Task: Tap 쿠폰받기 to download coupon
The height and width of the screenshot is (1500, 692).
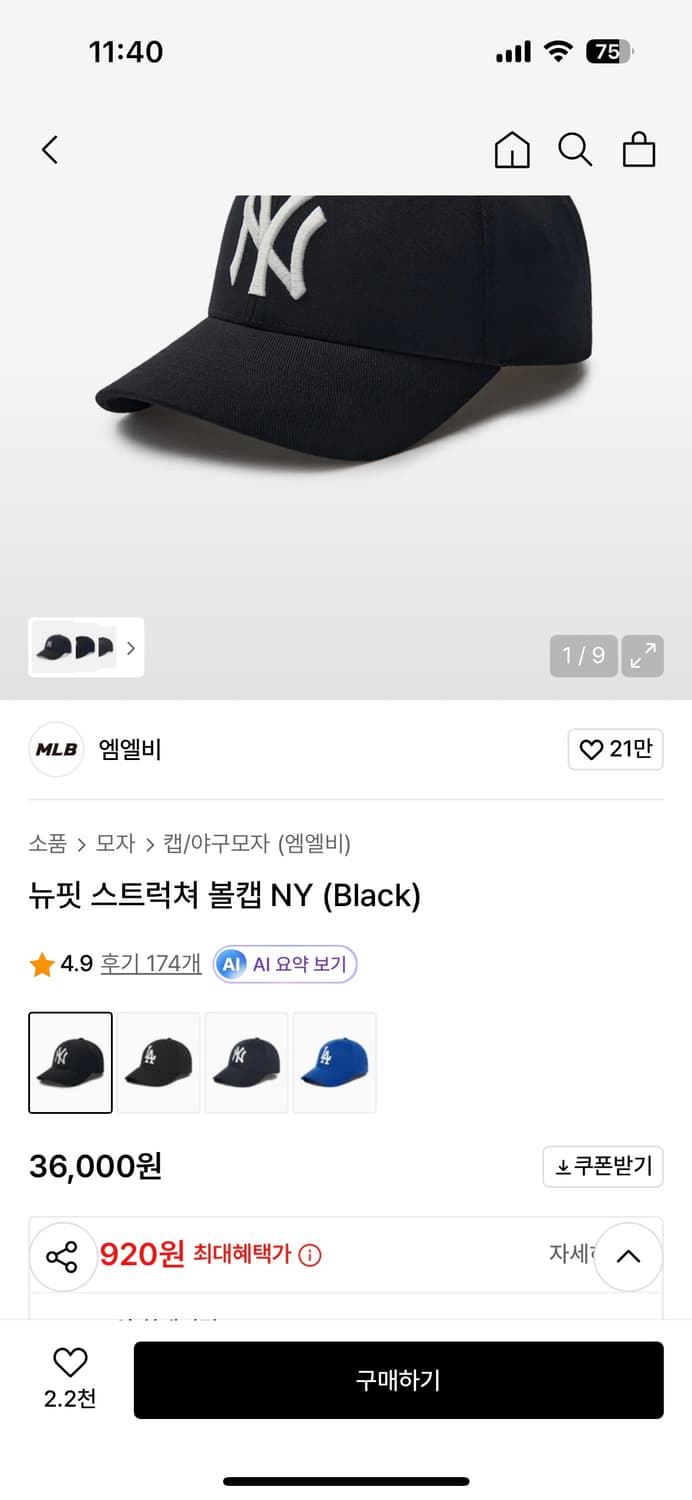Action: pos(603,1166)
